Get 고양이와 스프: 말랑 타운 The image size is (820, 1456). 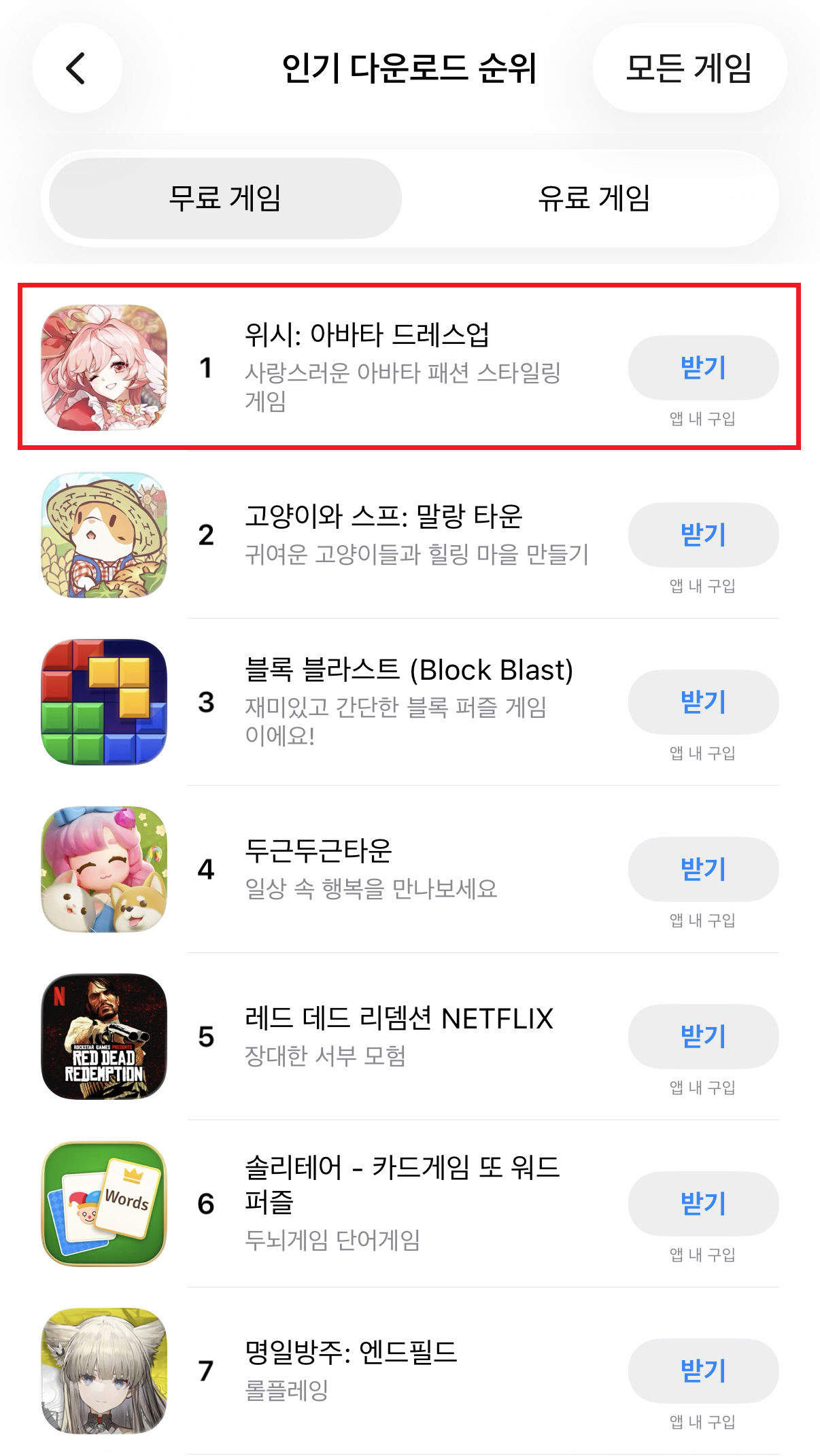[703, 535]
